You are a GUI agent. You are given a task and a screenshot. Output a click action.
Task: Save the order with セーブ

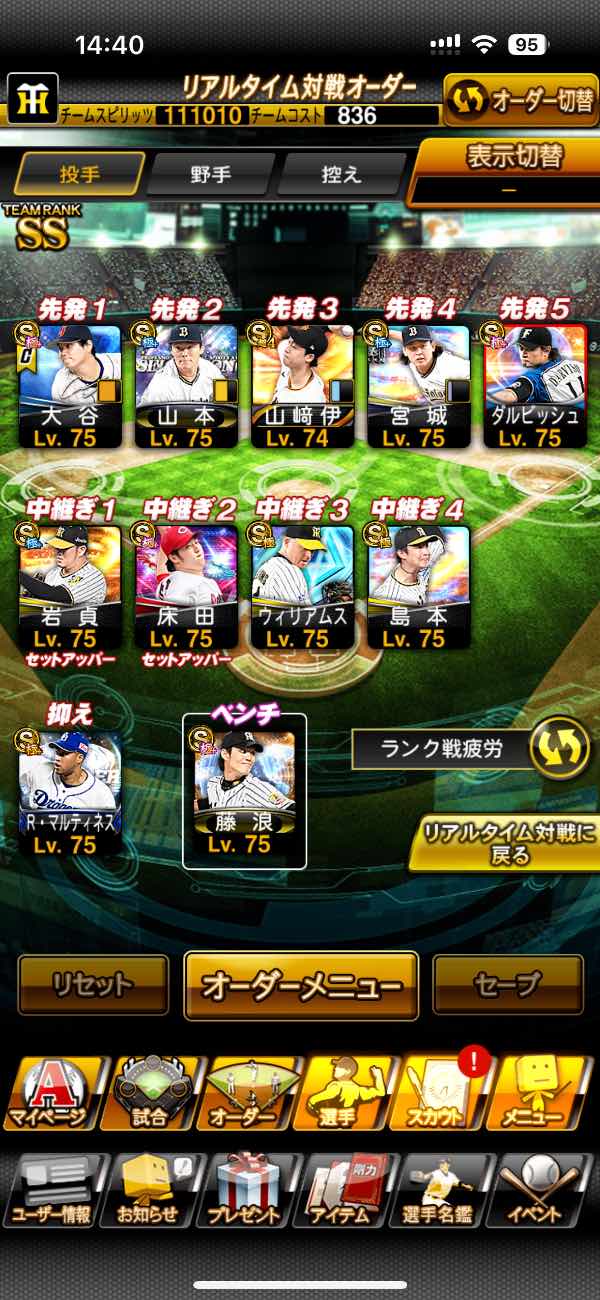pos(508,985)
